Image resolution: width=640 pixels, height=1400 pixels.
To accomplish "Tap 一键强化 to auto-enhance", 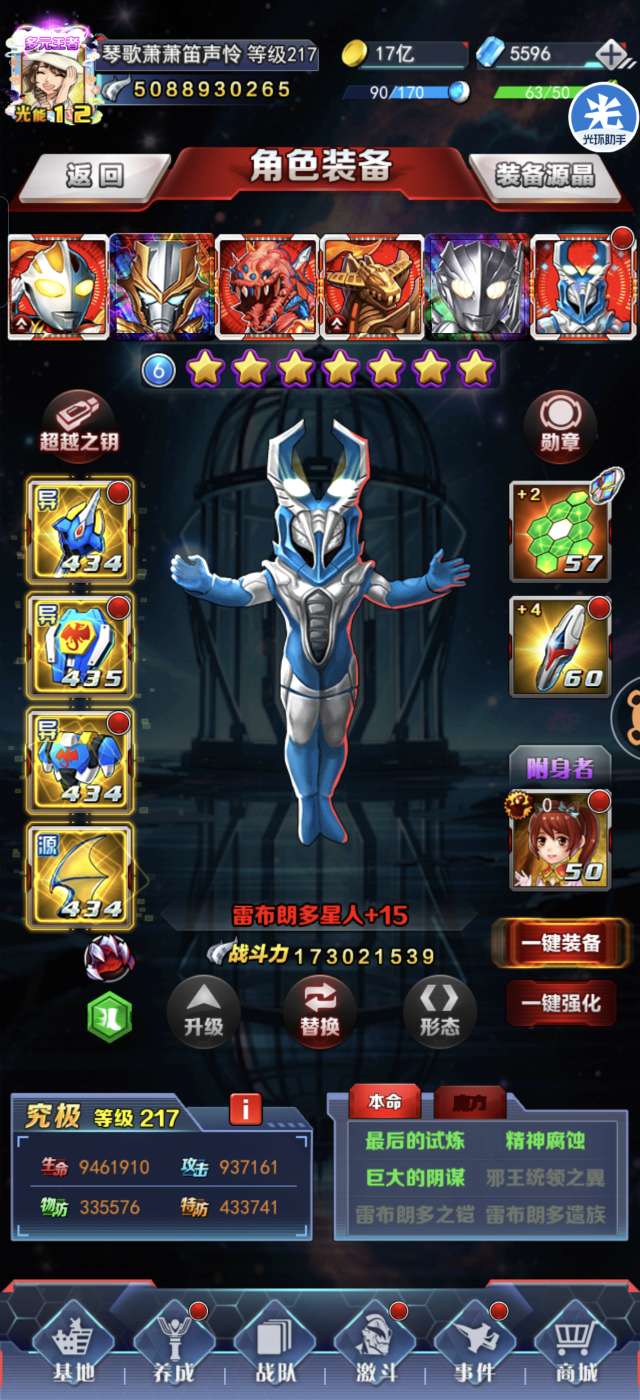I will pos(561,1003).
